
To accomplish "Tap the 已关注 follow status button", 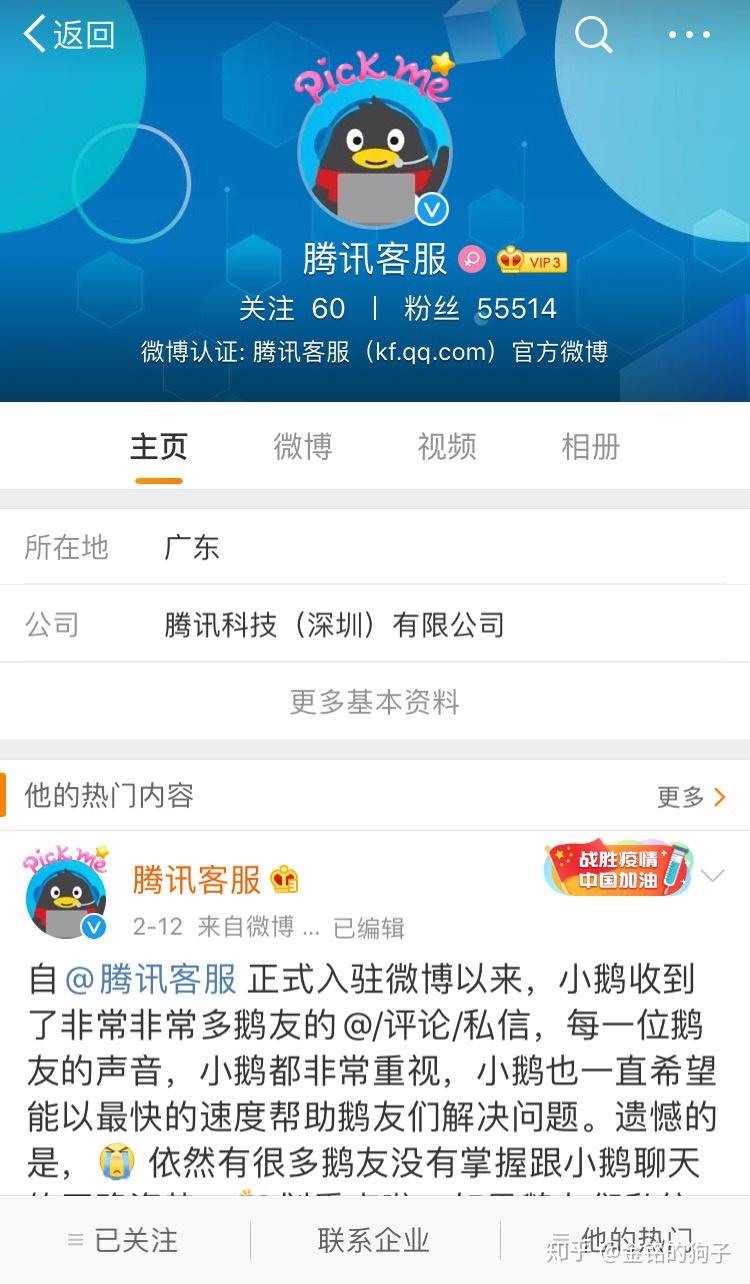I will (x=123, y=1240).
